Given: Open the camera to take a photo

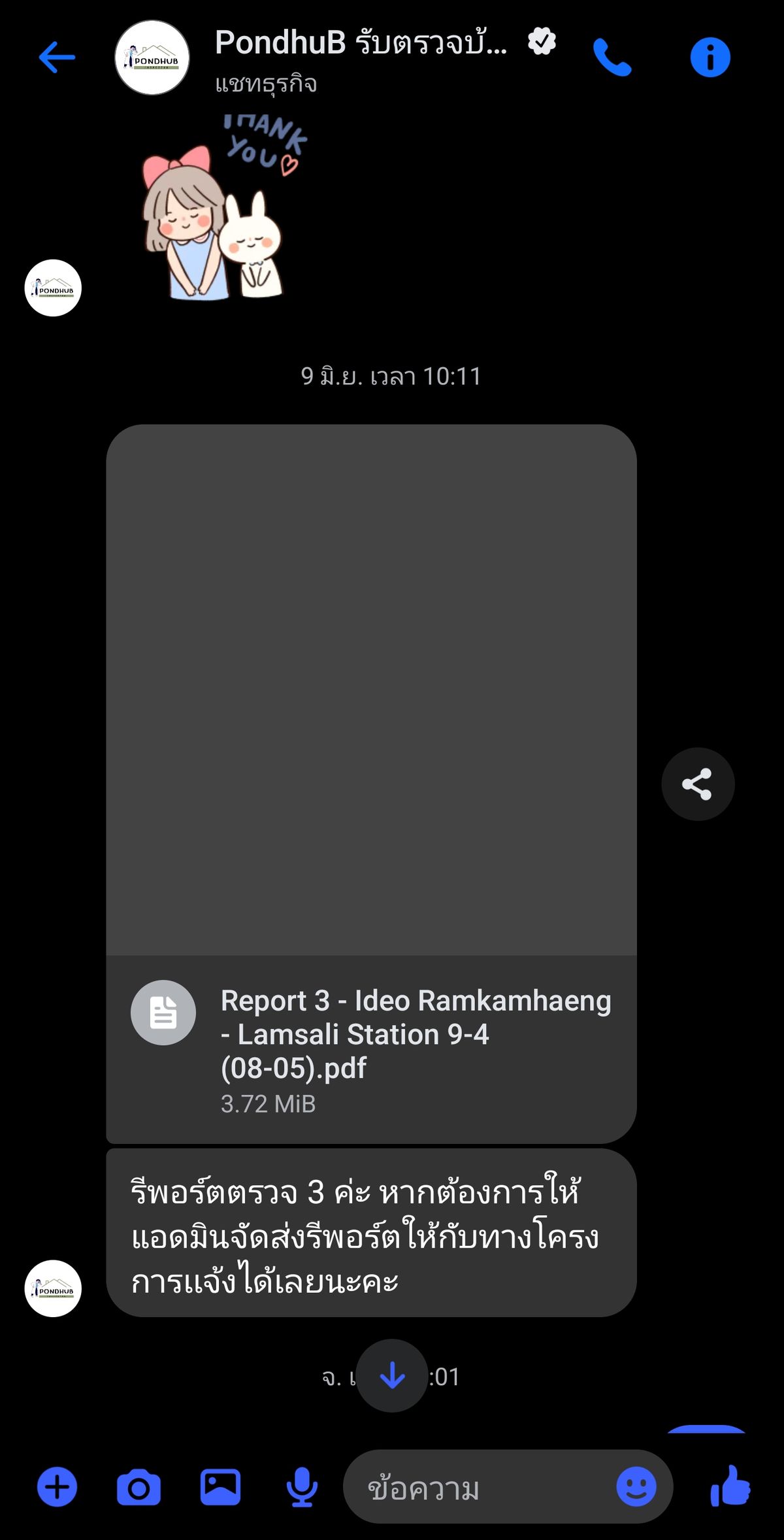Looking at the screenshot, I should pyautogui.click(x=139, y=1487).
